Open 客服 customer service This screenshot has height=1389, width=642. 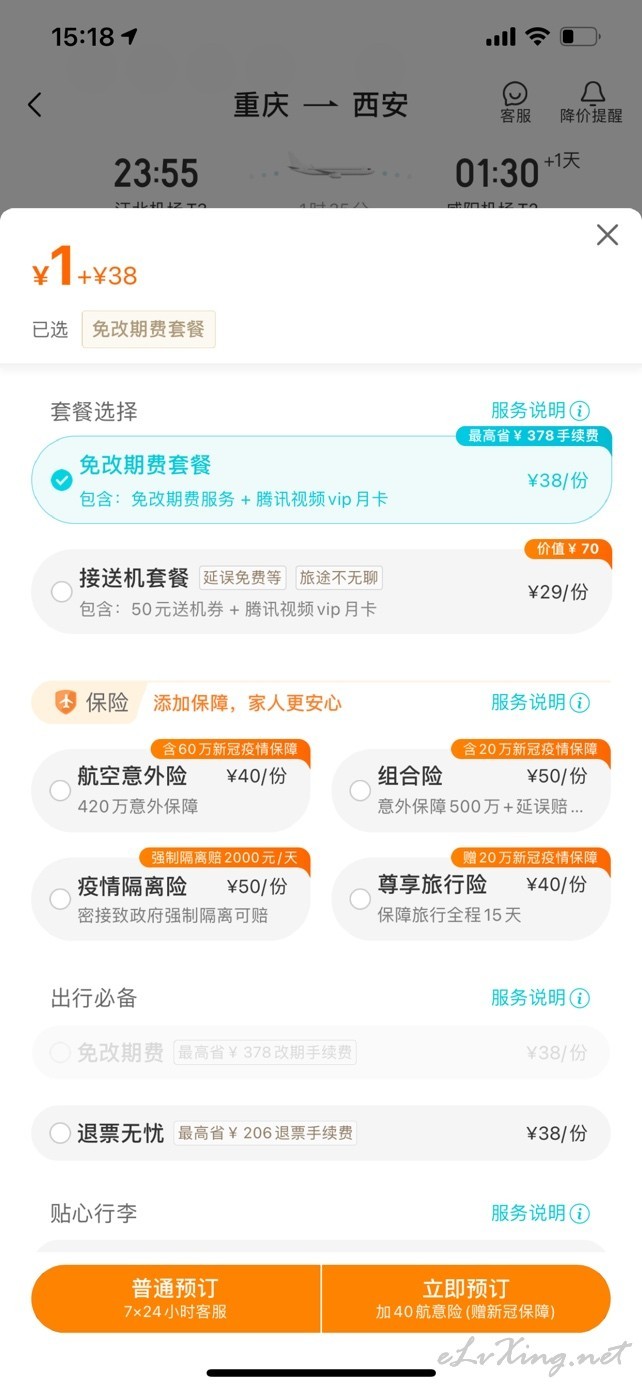pyautogui.click(x=515, y=103)
